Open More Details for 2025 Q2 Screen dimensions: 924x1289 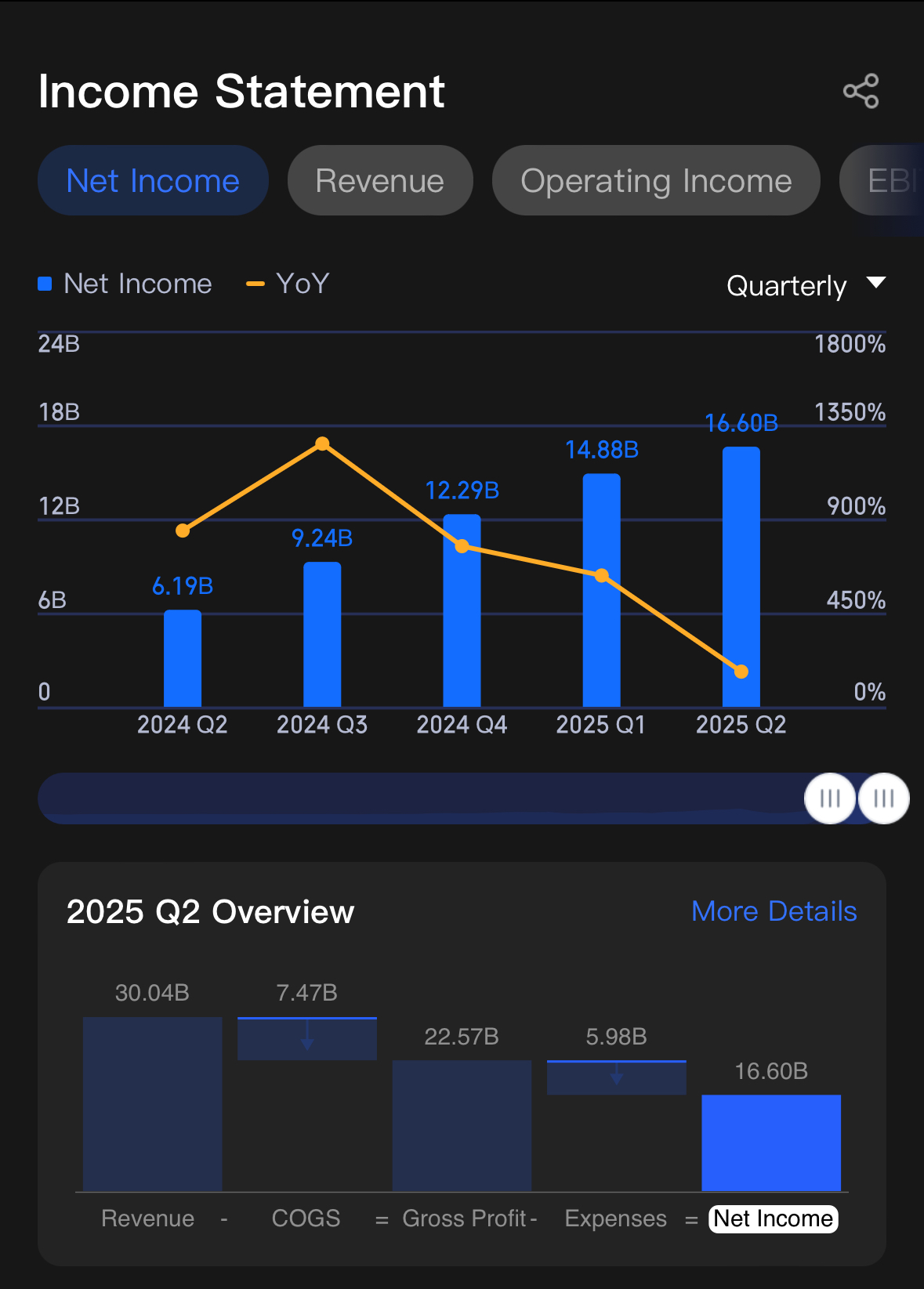click(774, 911)
